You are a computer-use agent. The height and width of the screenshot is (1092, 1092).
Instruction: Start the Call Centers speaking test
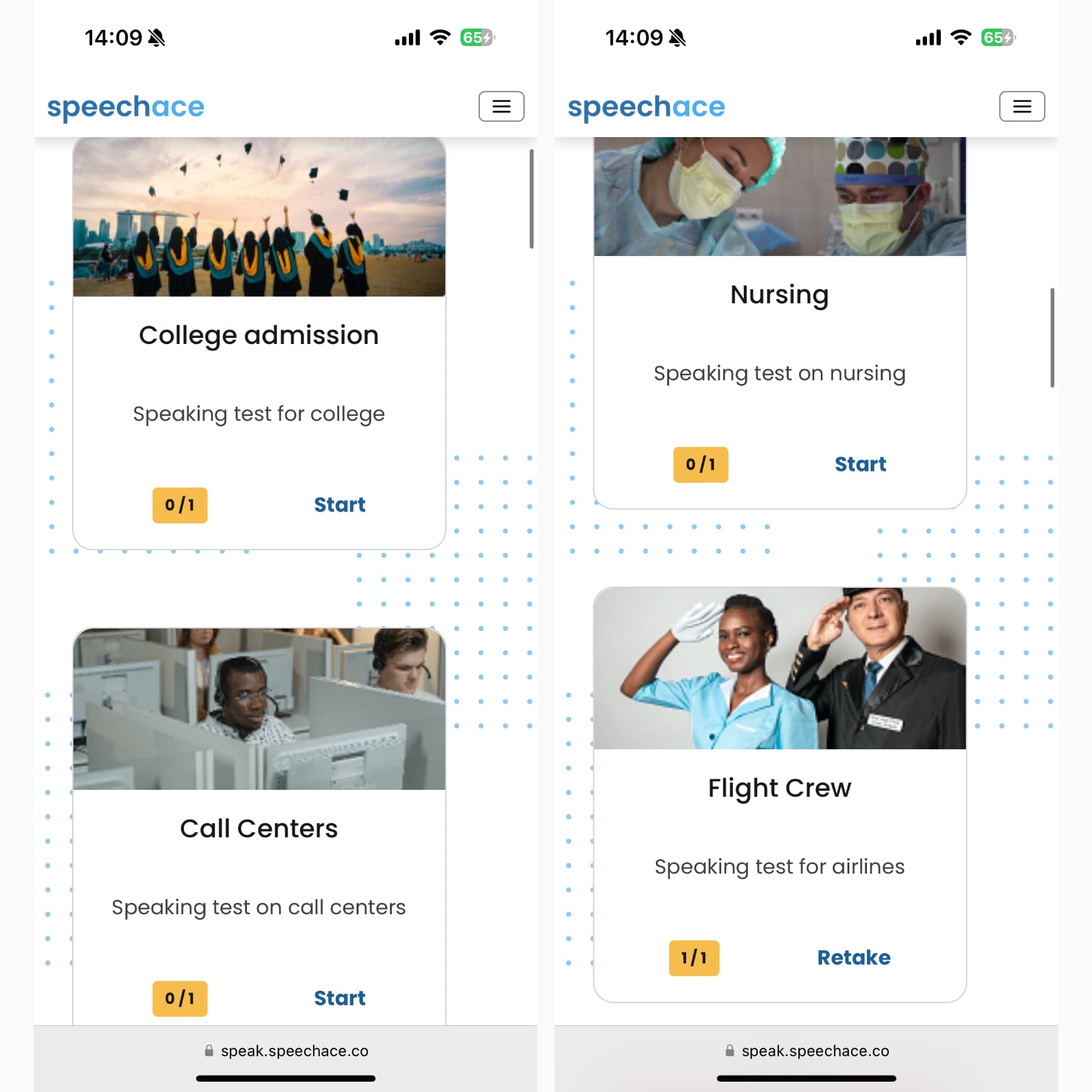(339, 998)
